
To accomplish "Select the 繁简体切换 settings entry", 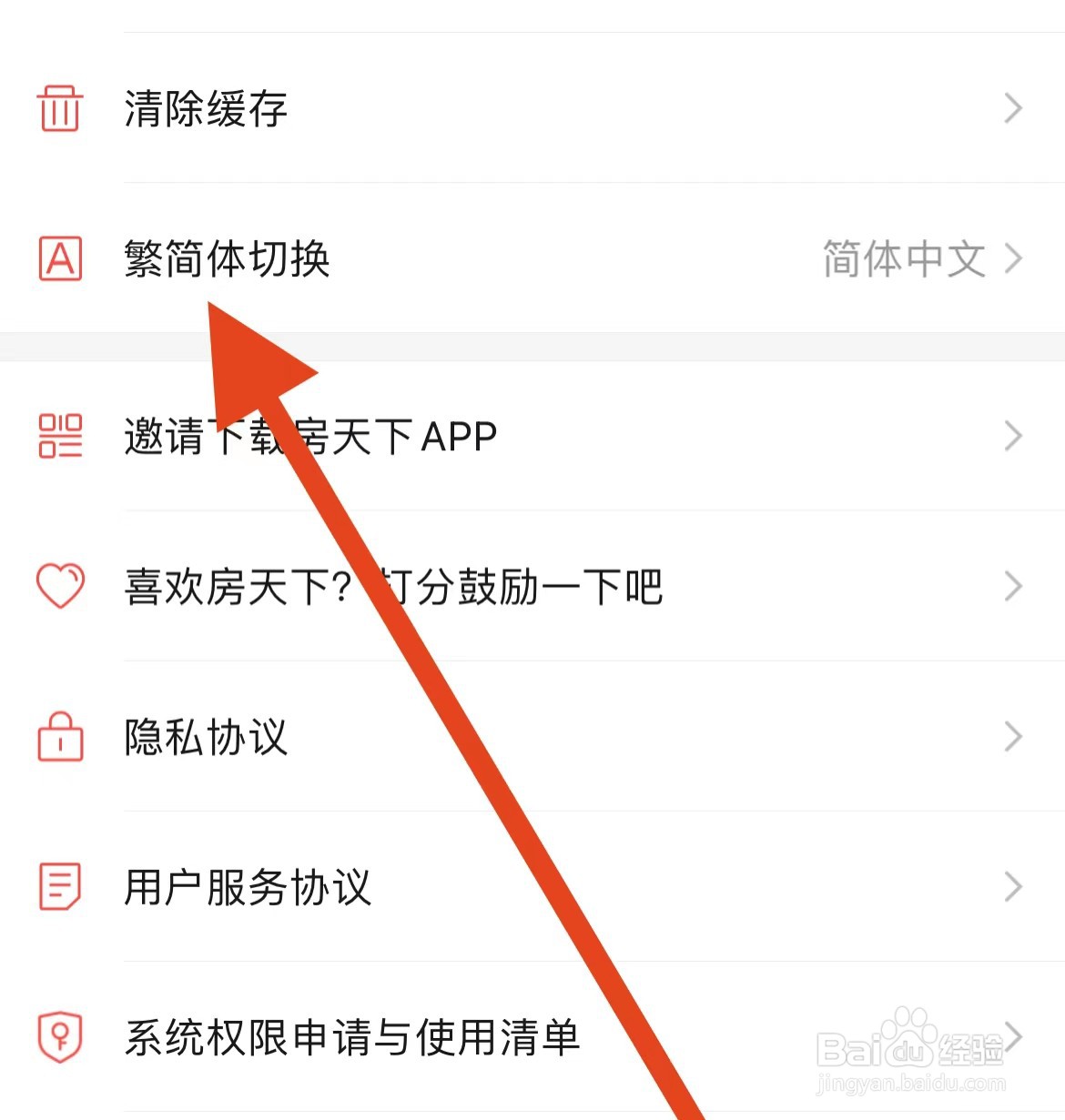I will point(226,260).
